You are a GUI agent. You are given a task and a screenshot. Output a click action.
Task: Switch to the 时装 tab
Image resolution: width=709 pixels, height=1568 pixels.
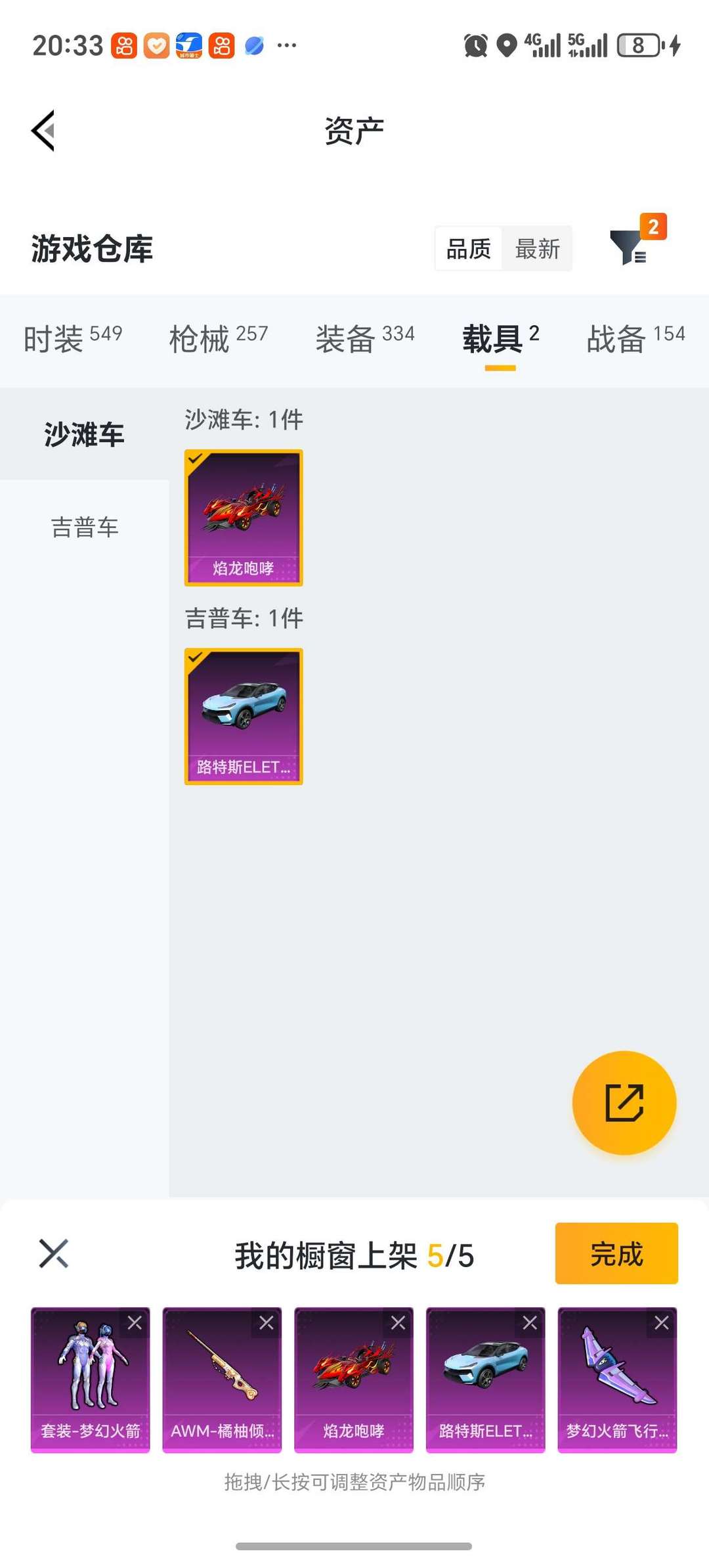pos(73,338)
